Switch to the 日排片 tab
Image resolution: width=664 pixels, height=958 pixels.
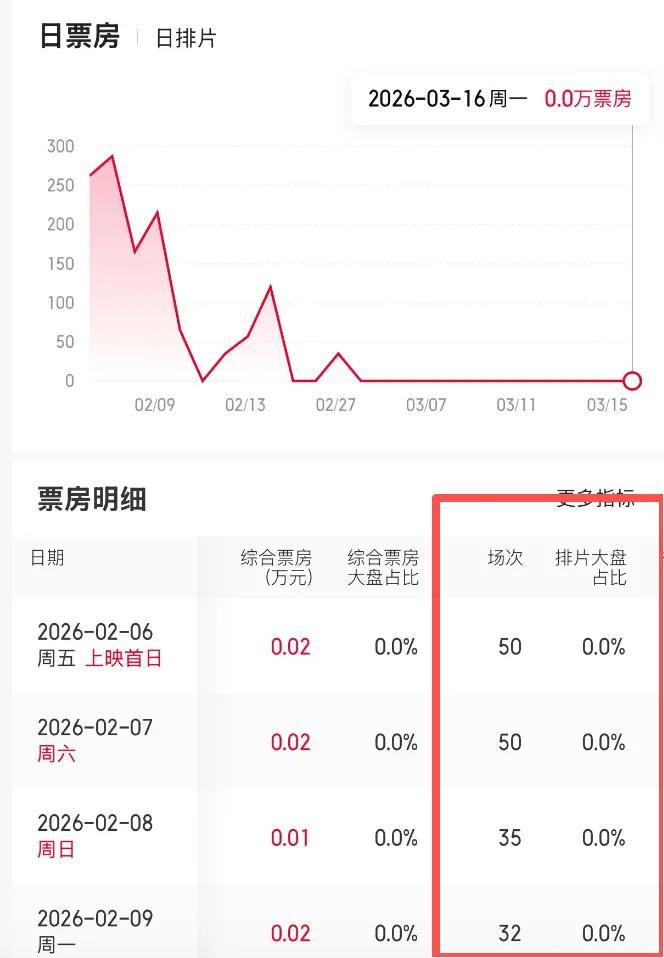[x=186, y=39]
